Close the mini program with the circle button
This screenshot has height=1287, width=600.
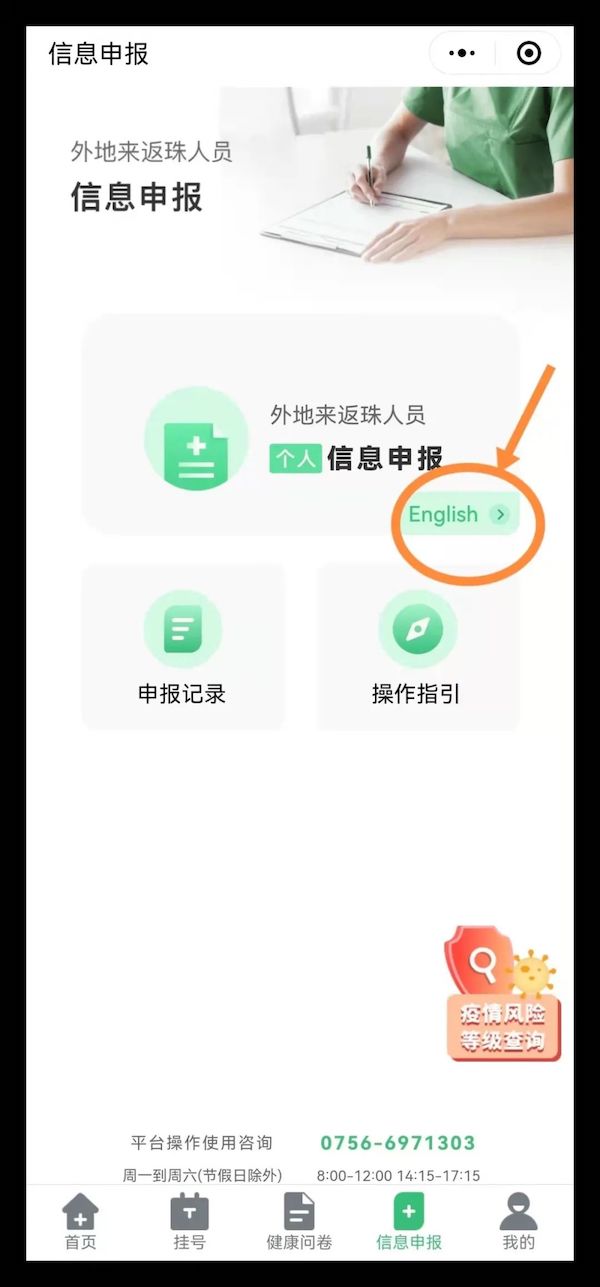click(x=528, y=53)
